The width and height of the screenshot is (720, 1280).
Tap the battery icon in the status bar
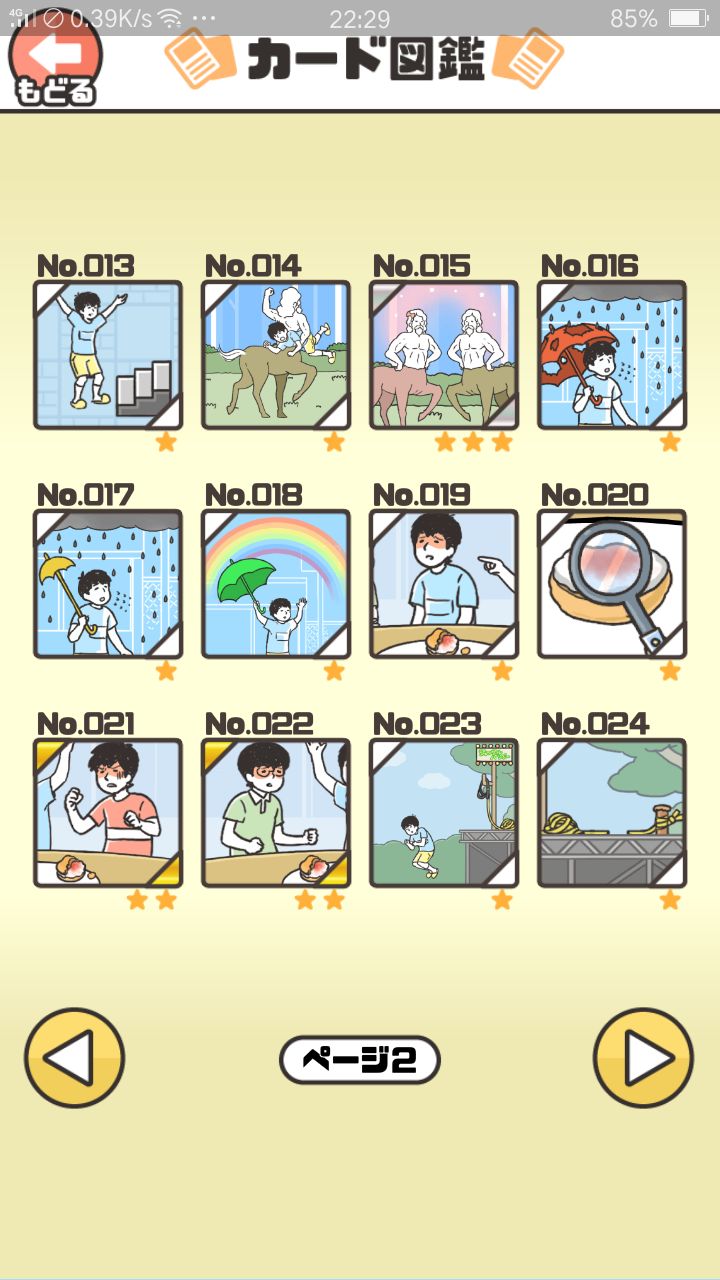[688, 16]
